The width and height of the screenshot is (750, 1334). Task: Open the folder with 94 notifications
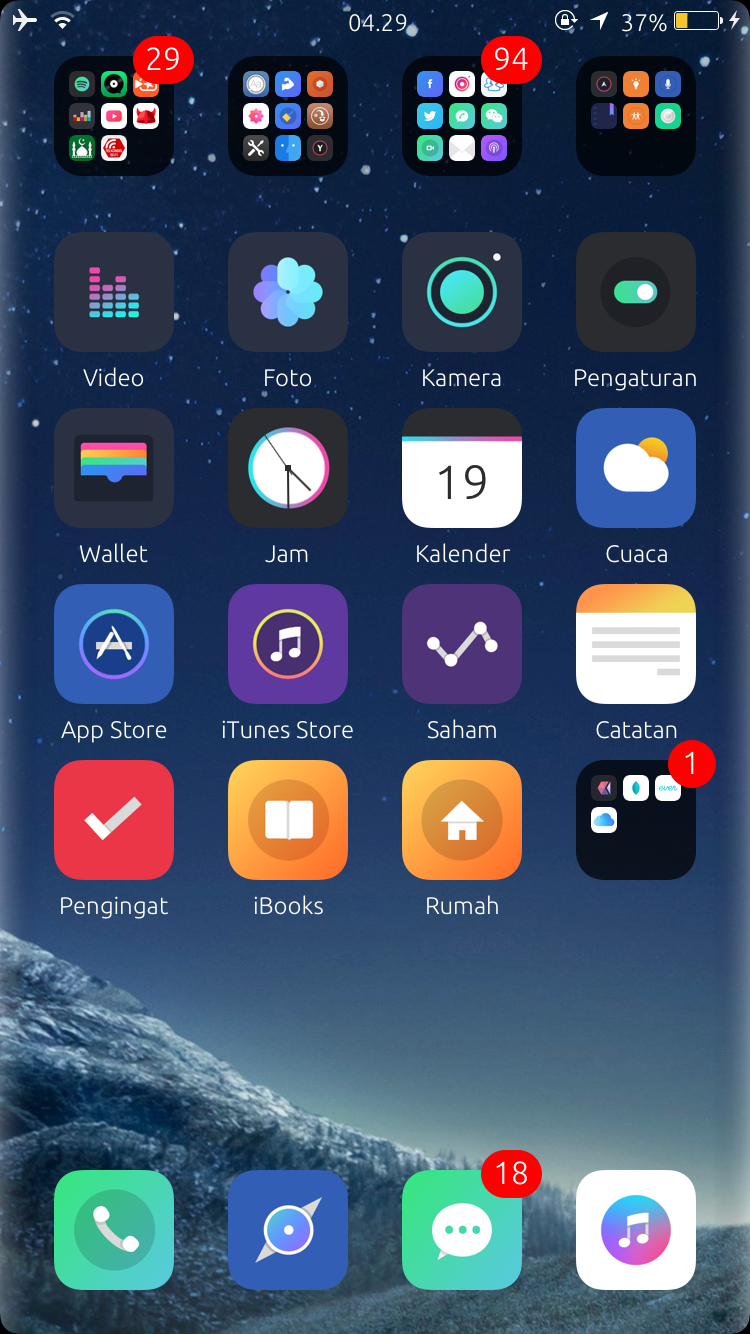point(462,116)
